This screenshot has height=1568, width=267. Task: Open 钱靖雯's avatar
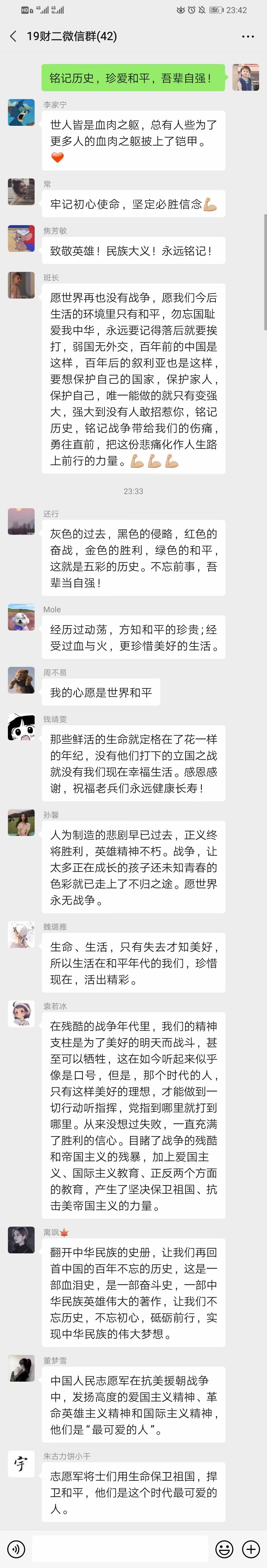point(21,727)
